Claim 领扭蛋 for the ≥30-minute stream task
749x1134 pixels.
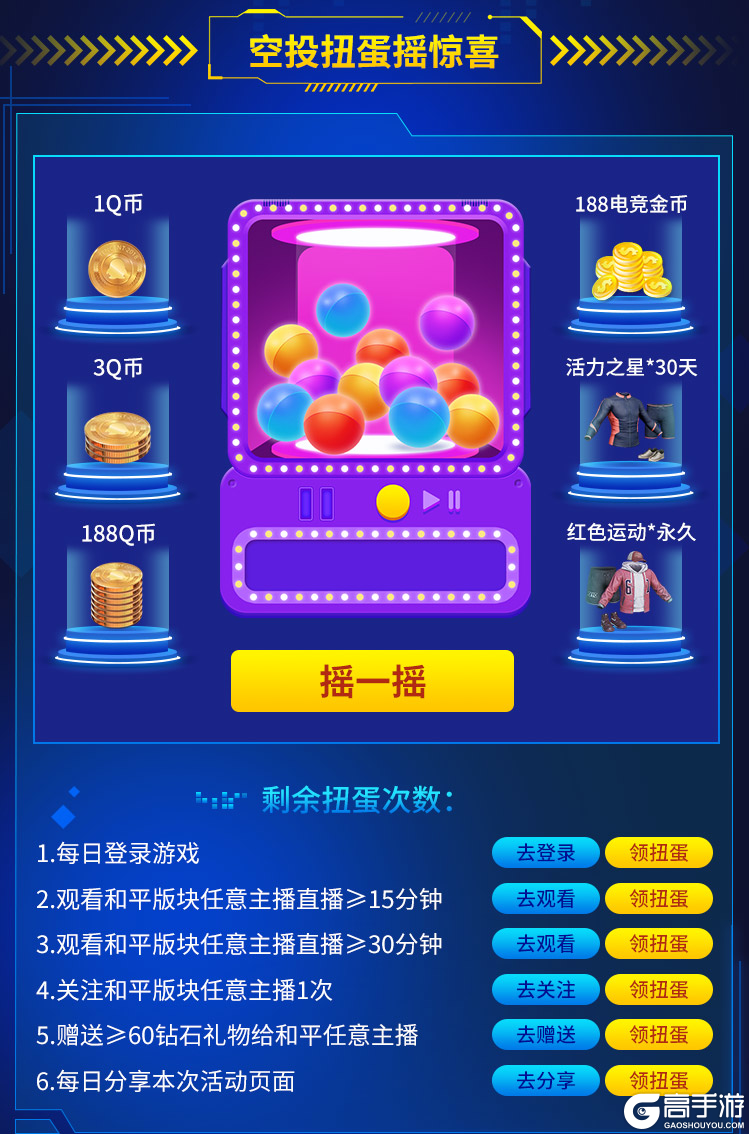click(x=658, y=943)
